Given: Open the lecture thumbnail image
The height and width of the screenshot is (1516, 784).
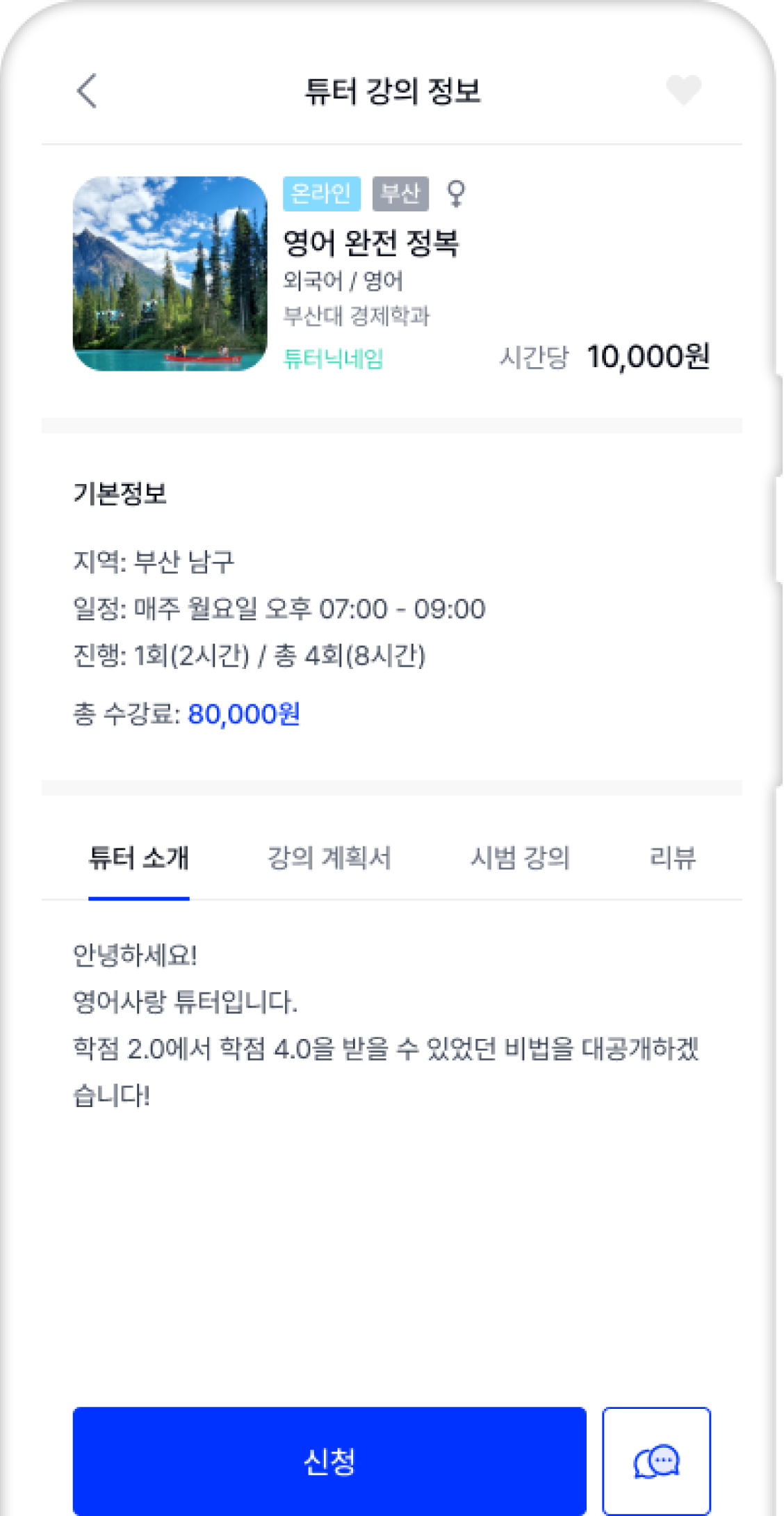Looking at the screenshot, I should pyautogui.click(x=170, y=273).
